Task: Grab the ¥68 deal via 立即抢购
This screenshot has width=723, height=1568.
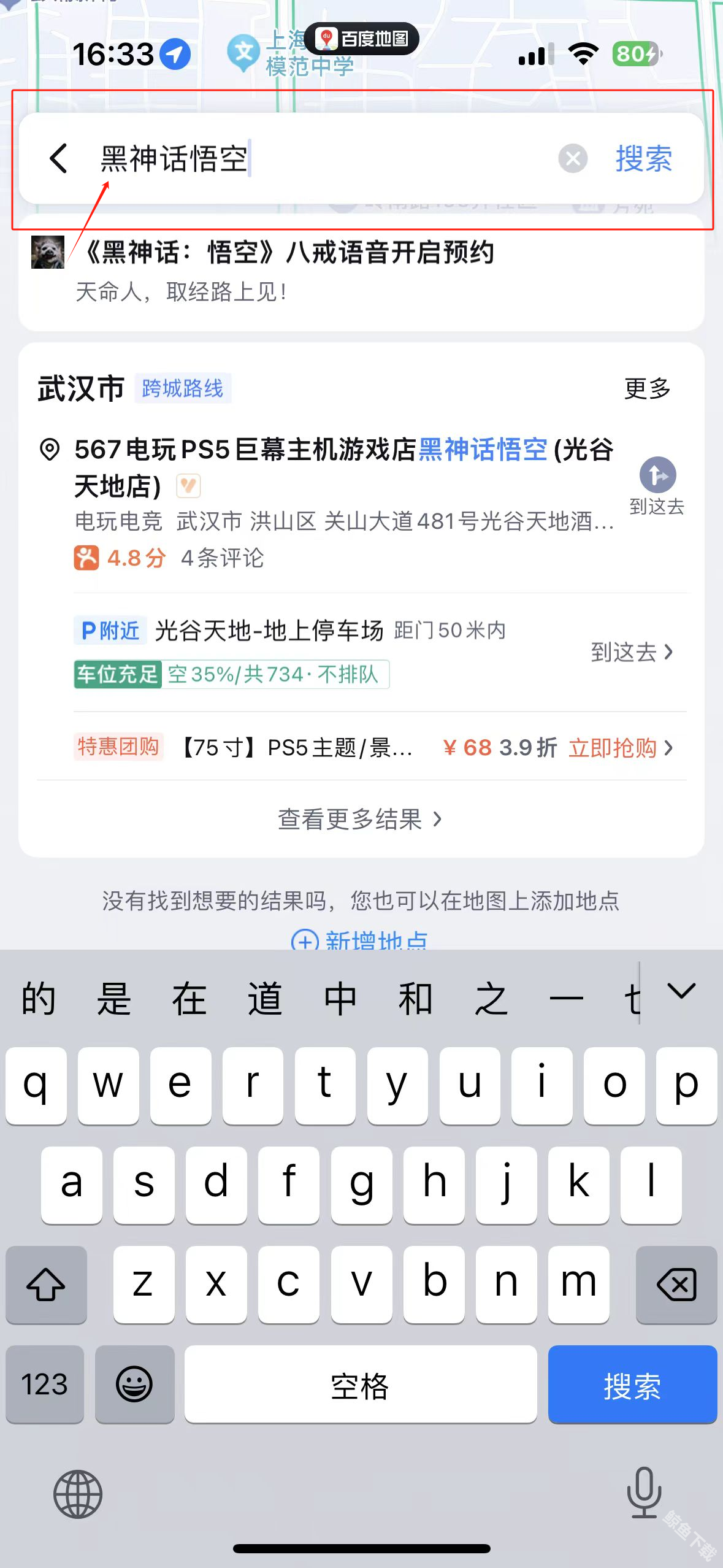Action: [619, 748]
